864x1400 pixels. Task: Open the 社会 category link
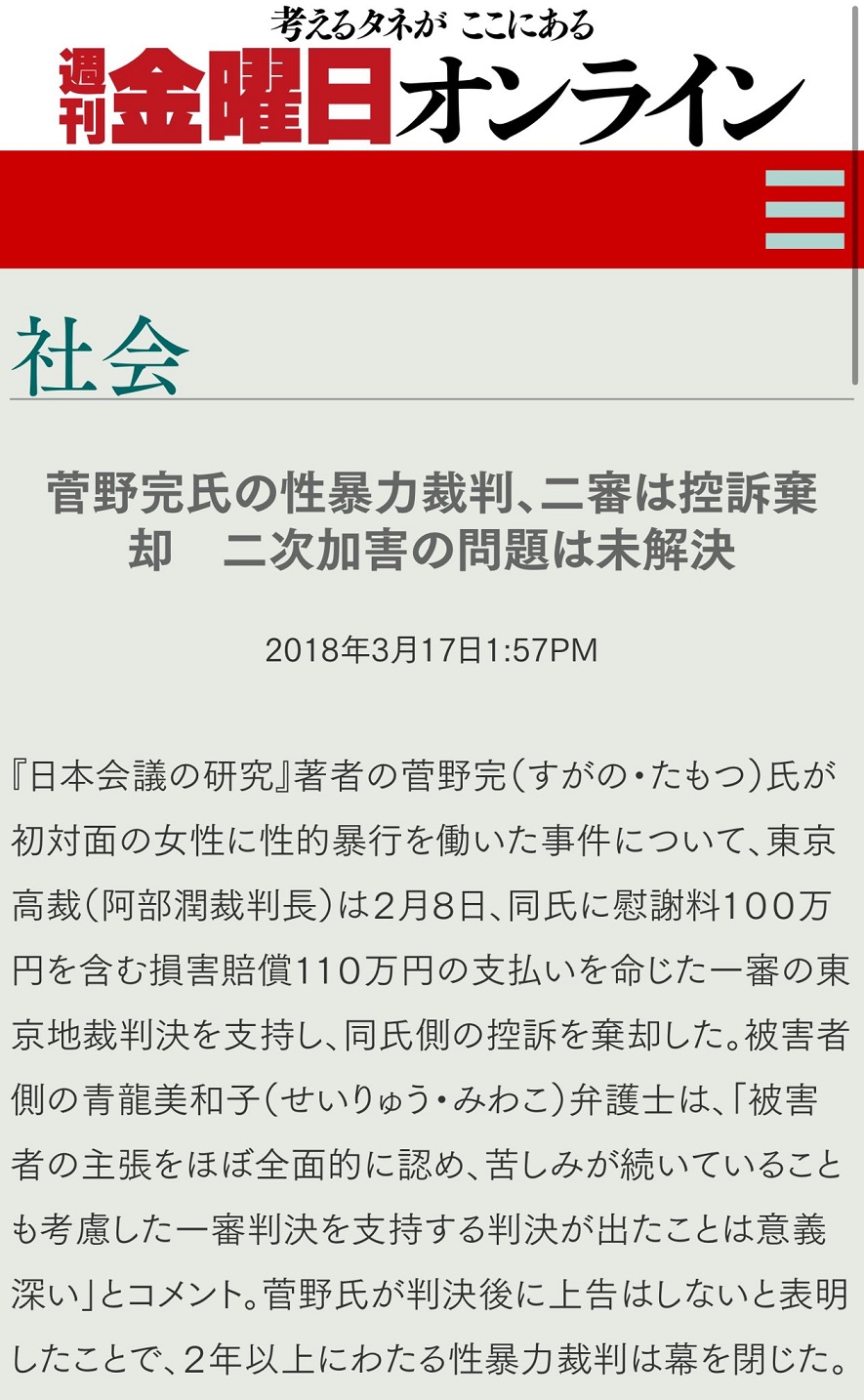coord(100,355)
